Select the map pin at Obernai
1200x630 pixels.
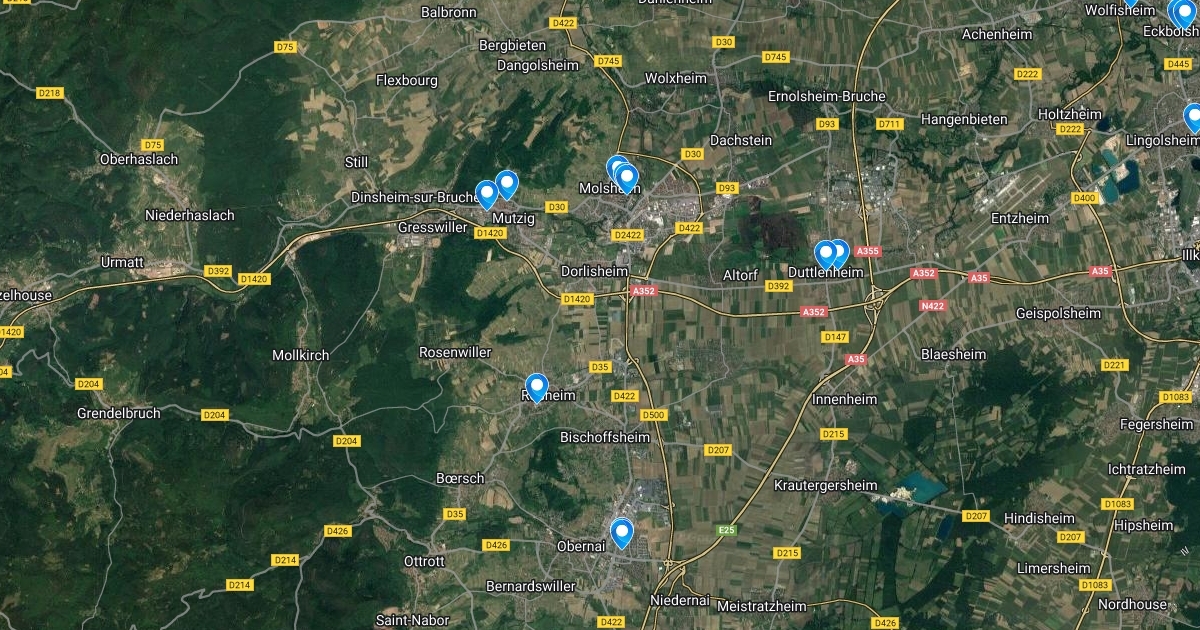click(622, 531)
